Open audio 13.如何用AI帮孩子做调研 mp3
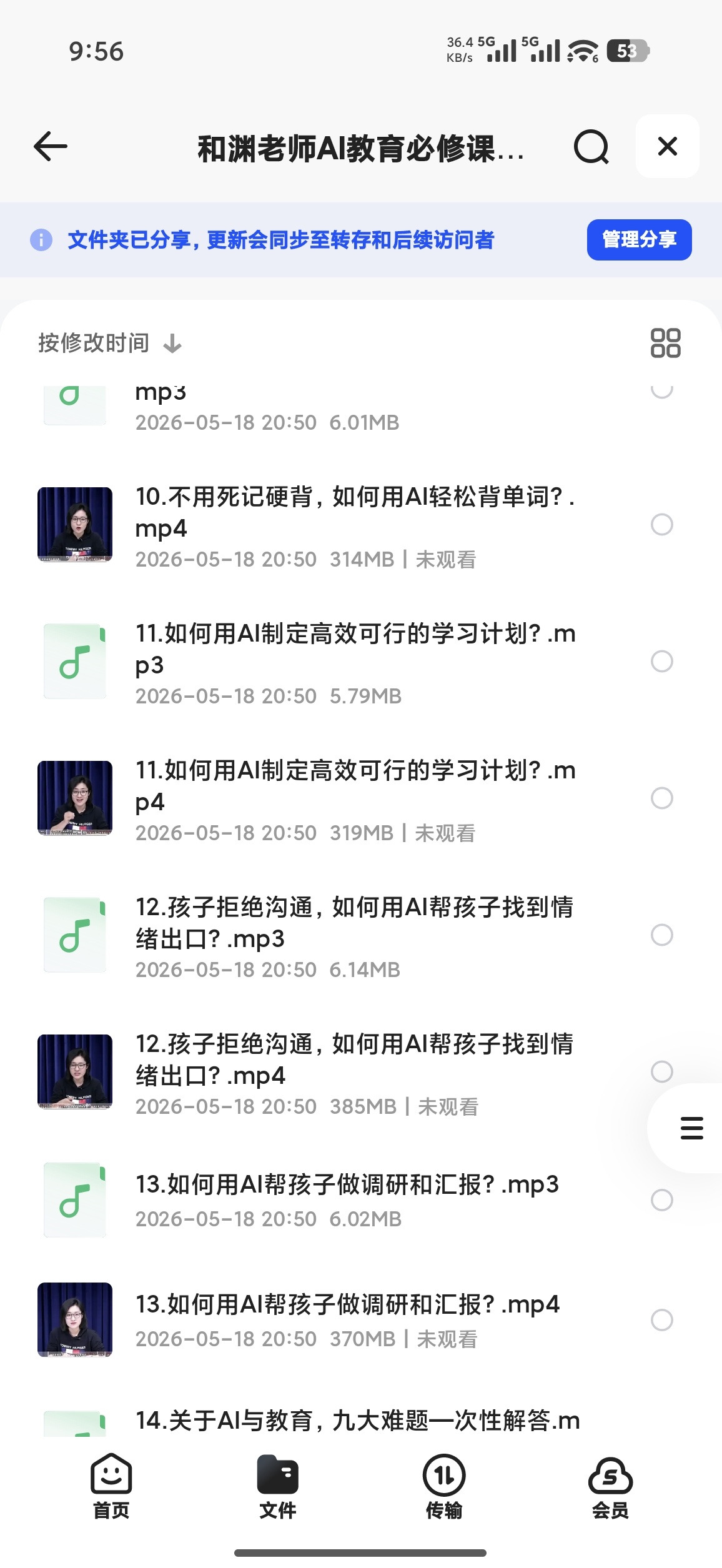 337,1199
